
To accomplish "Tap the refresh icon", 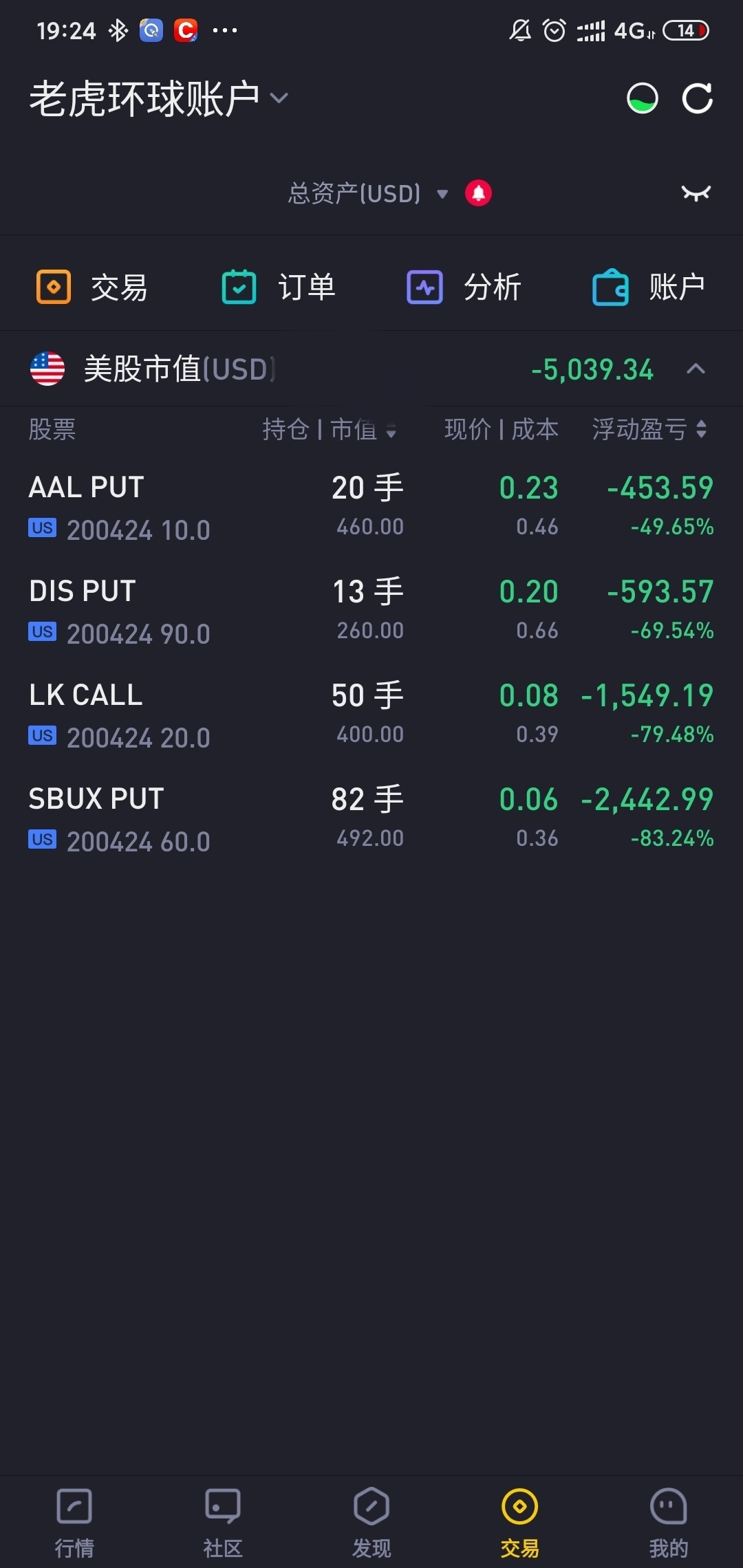I will coord(697,98).
